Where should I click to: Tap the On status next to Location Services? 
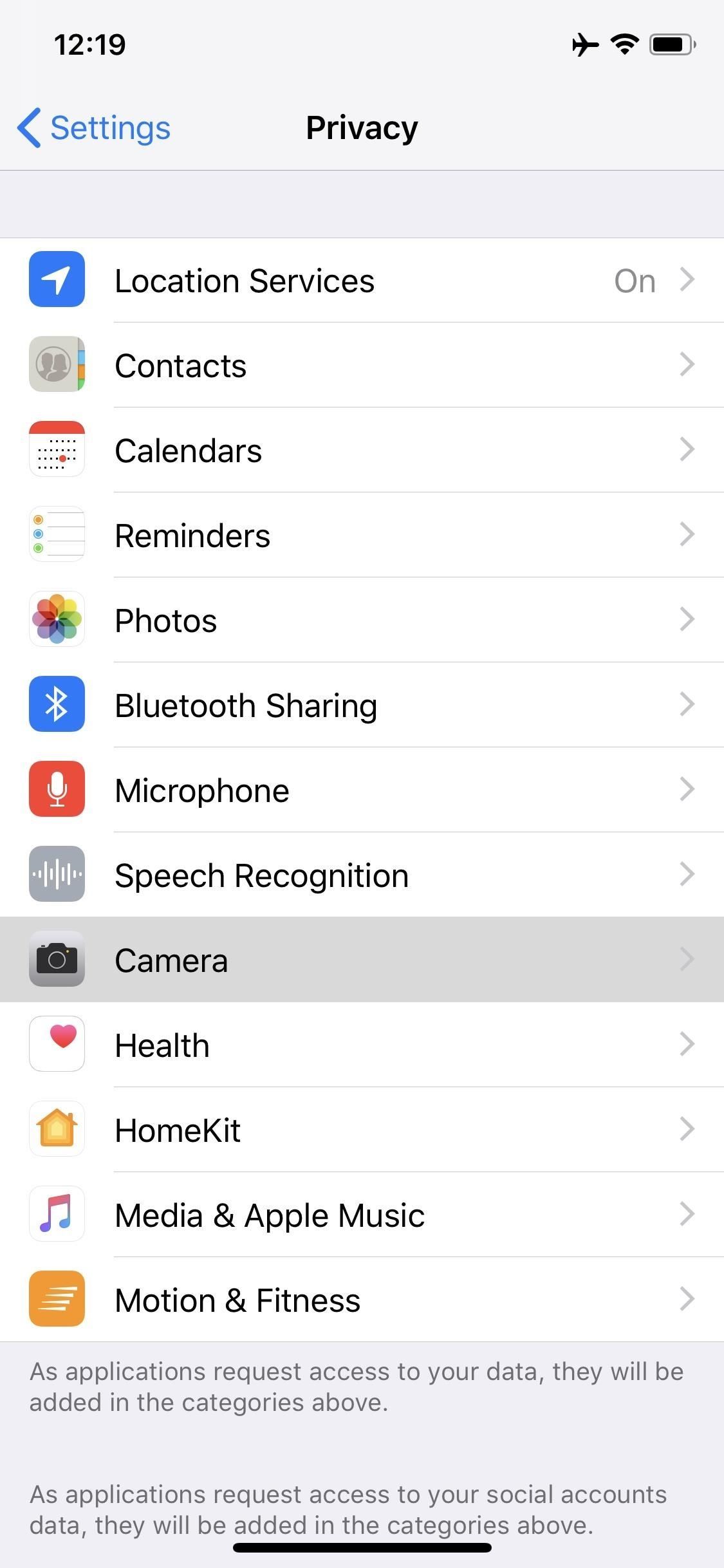click(x=633, y=279)
